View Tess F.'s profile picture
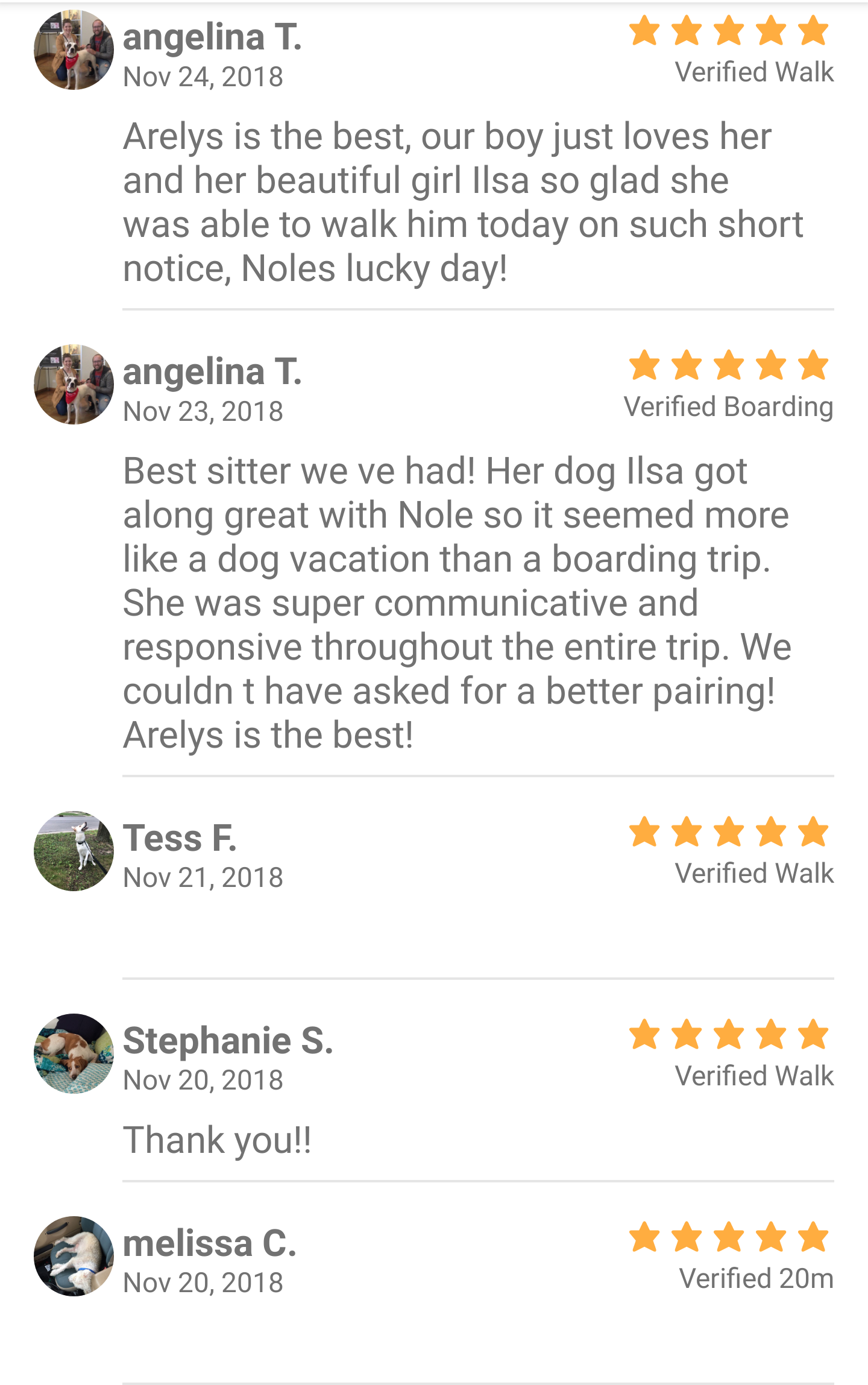This screenshot has width=868, height=1385. pyautogui.click(x=74, y=851)
